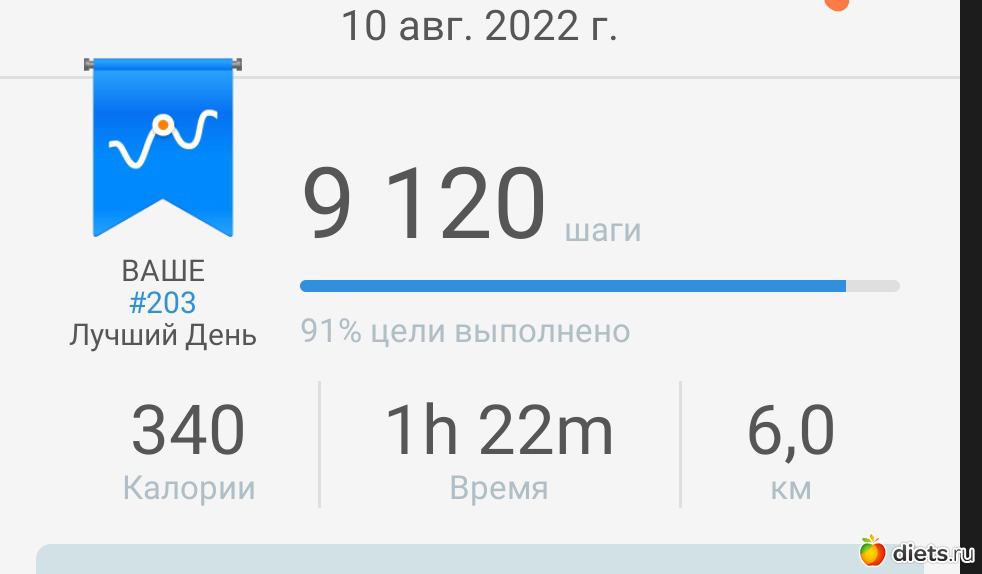Open the #203 best day badge
Image resolution: width=982 pixels, height=574 pixels.
pos(163,150)
